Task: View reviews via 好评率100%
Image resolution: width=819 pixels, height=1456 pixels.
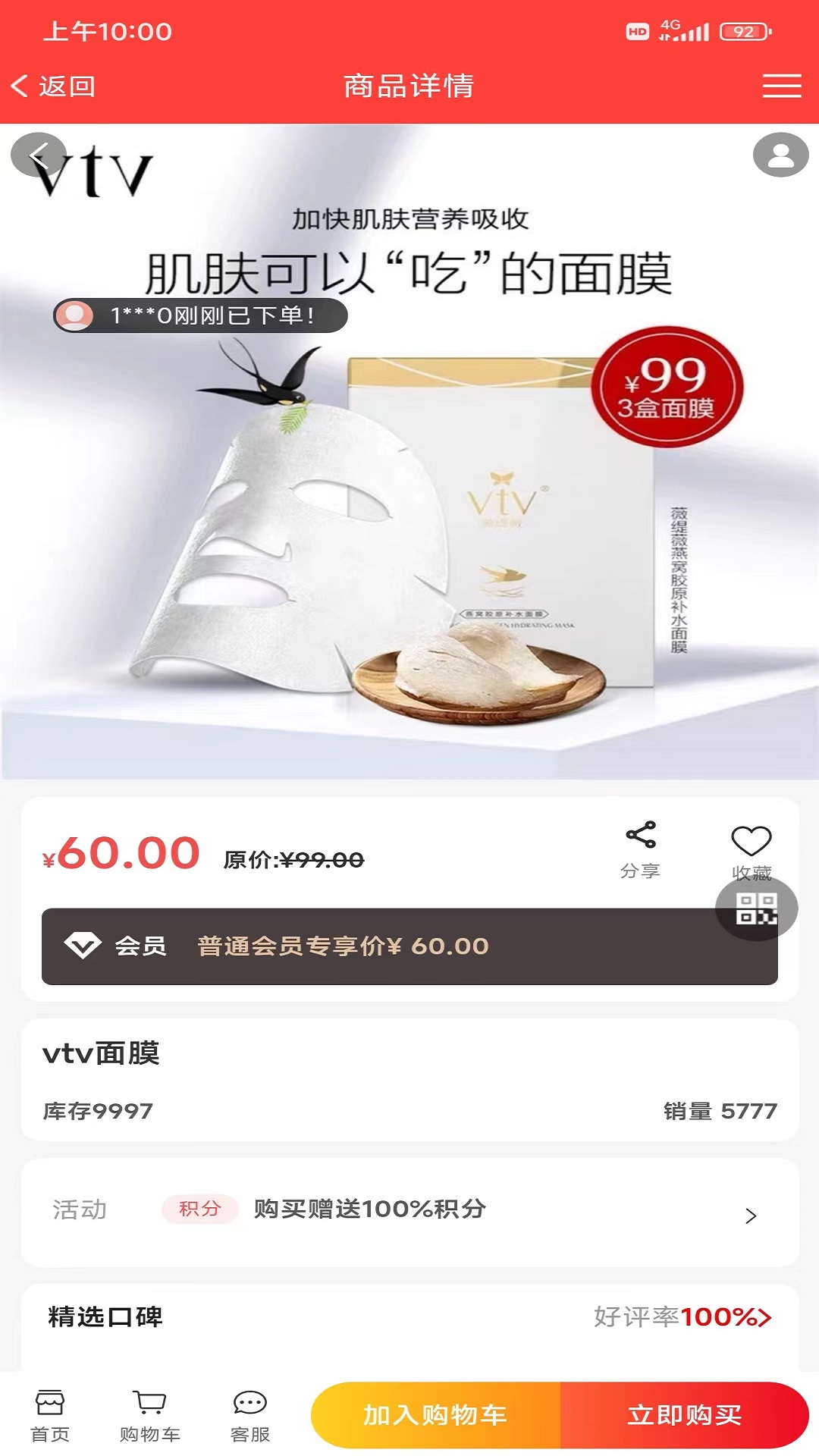Action: (x=682, y=1317)
